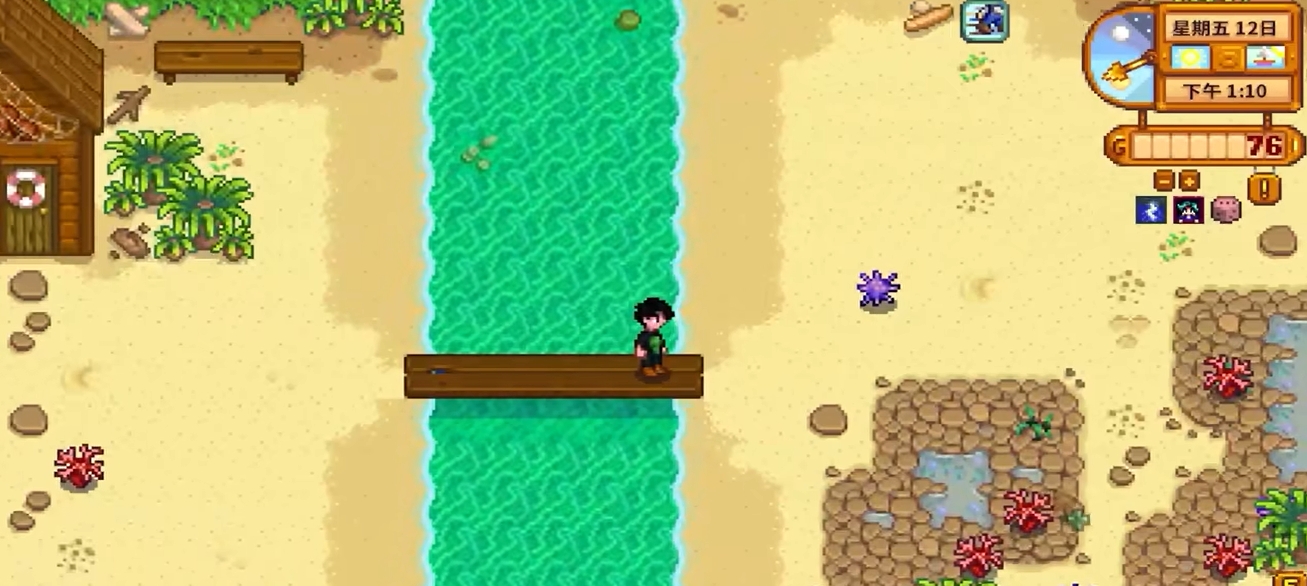Viewport: 1307px width, 586px height.
Task: Pick up the purple sea urchin
Action: (x=878, y=289)
